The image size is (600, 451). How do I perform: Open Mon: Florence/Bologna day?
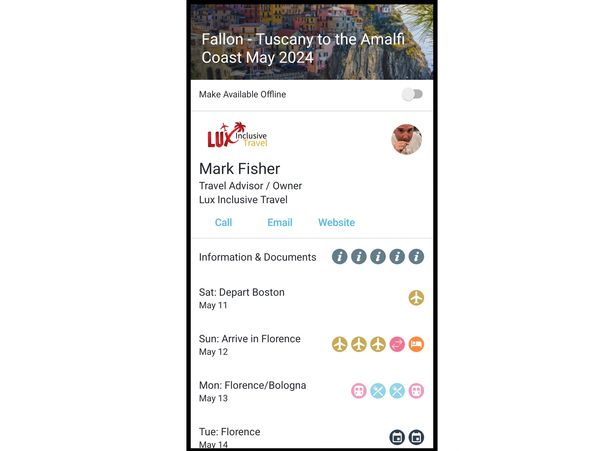[252, 391]
